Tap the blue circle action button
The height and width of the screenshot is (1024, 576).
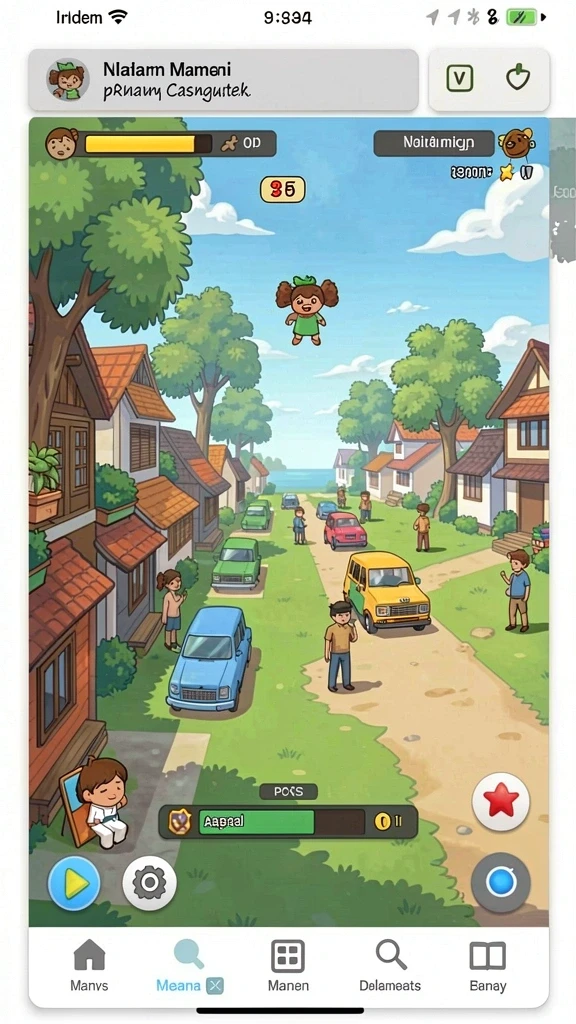coord(501,883)
